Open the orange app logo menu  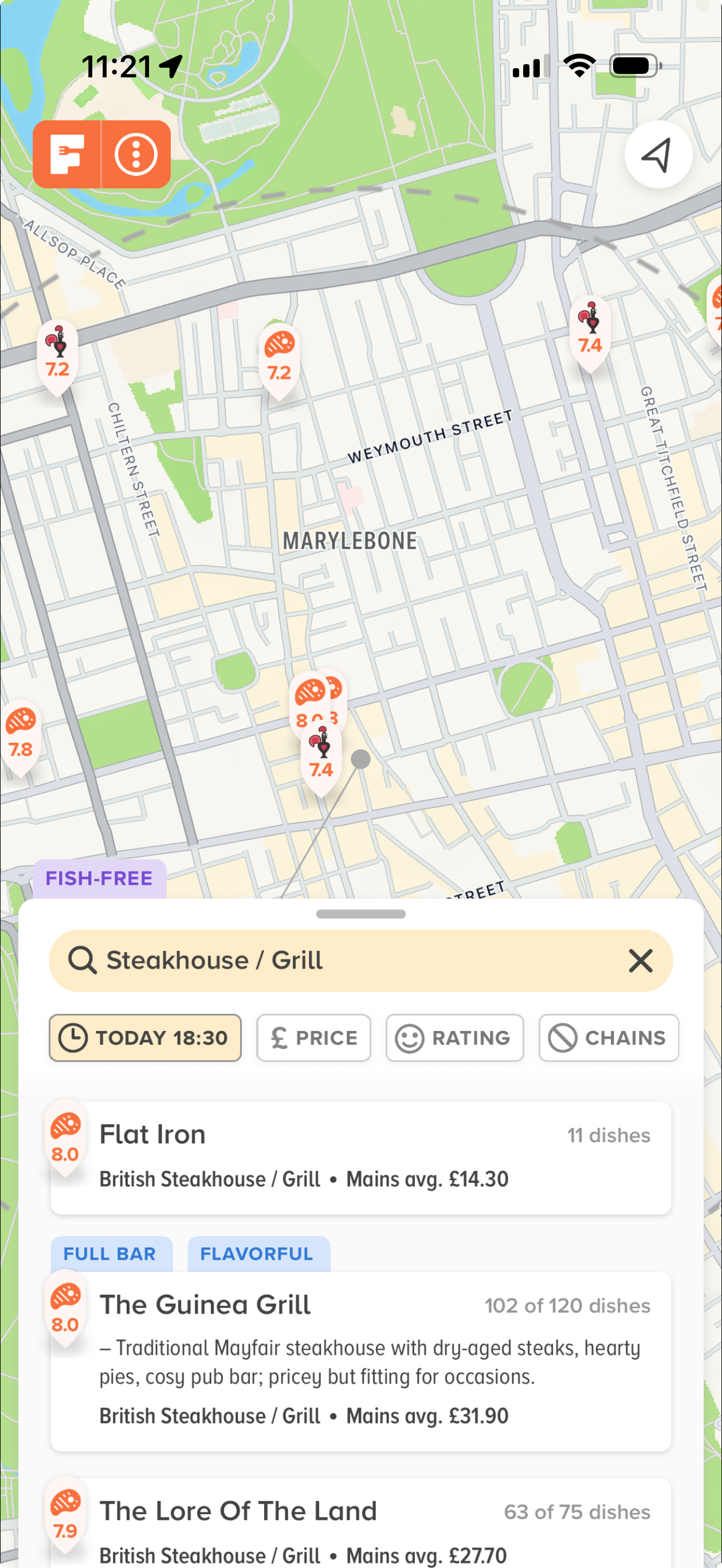tap(67, 154)
